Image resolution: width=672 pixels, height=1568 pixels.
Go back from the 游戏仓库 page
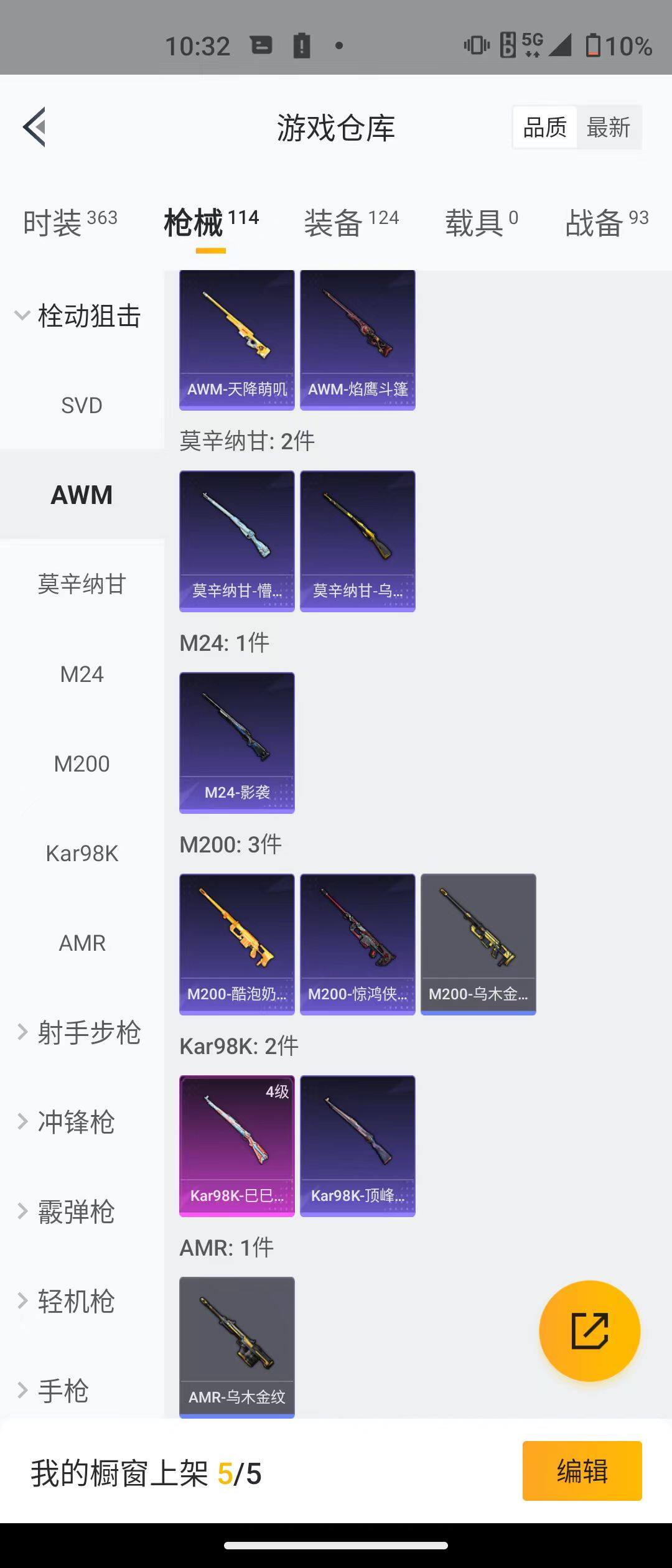click(x=35, y=127)
